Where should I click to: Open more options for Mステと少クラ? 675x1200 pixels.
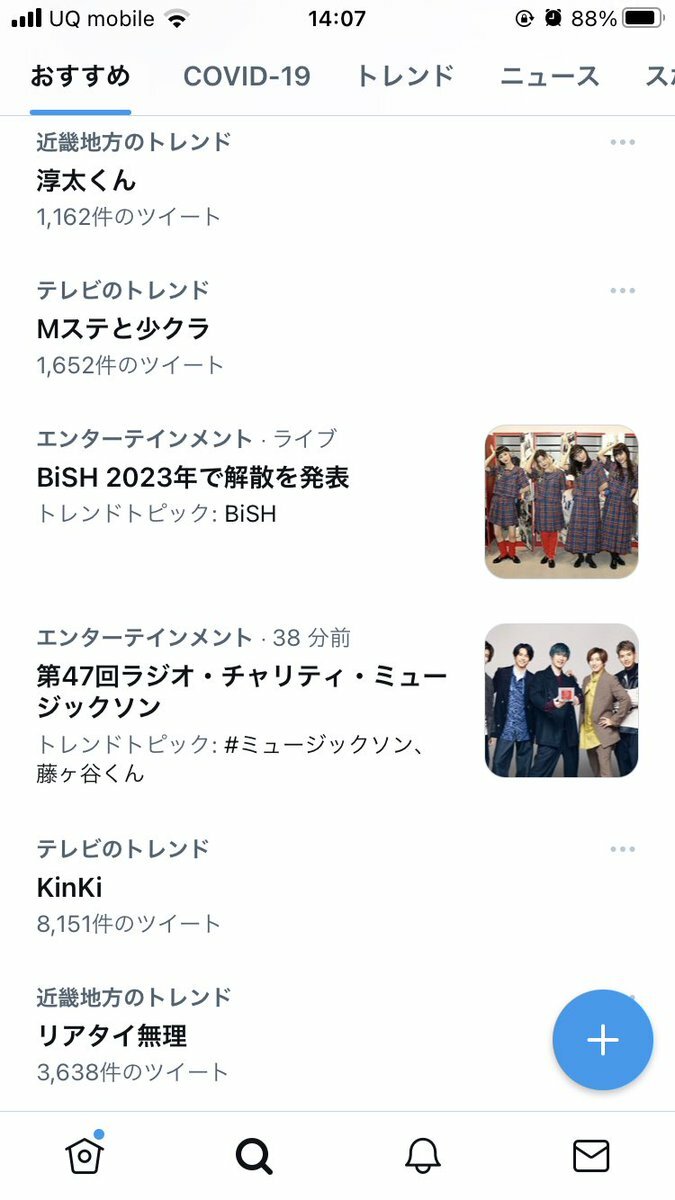[x=622, y=290]
